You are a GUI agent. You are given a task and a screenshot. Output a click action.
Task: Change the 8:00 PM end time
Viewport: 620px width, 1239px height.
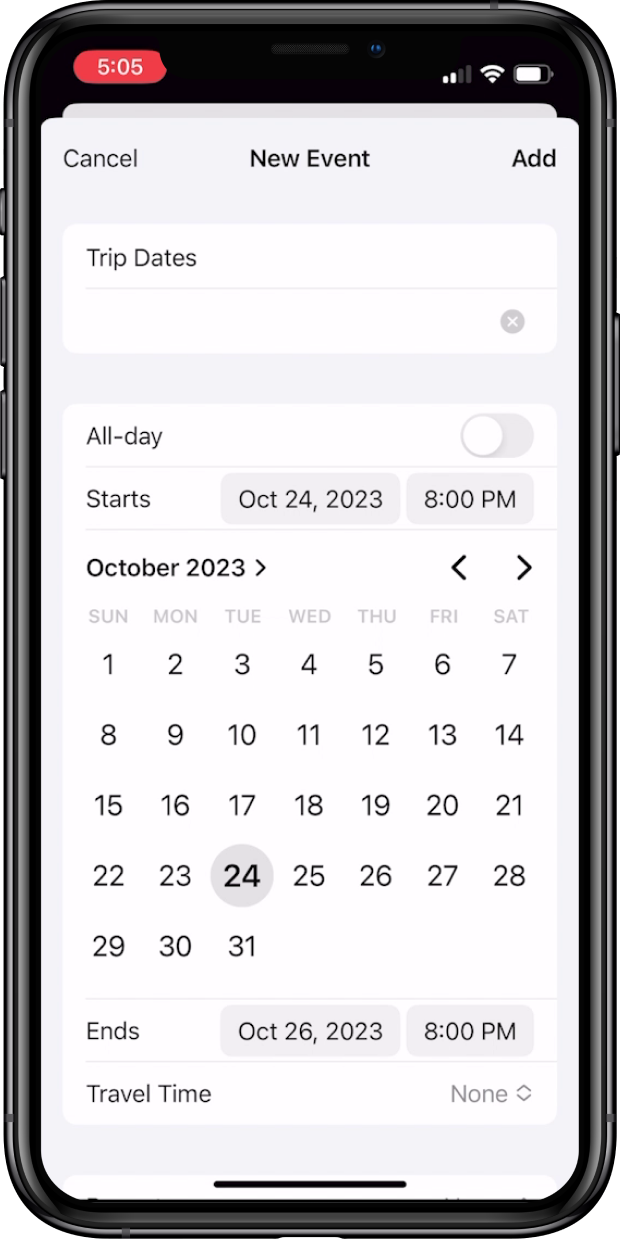[469, 1031]
